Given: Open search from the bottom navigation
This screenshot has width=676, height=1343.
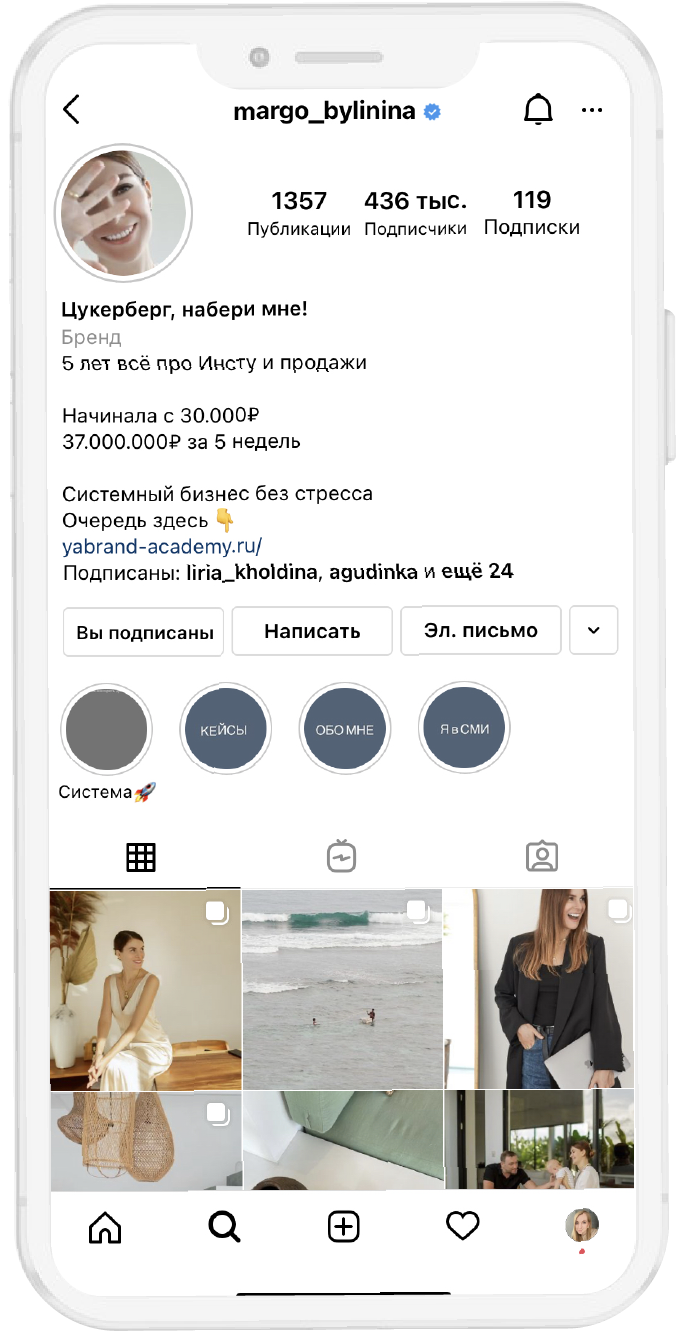Looking at the screenshot, I should [224, 1225].
